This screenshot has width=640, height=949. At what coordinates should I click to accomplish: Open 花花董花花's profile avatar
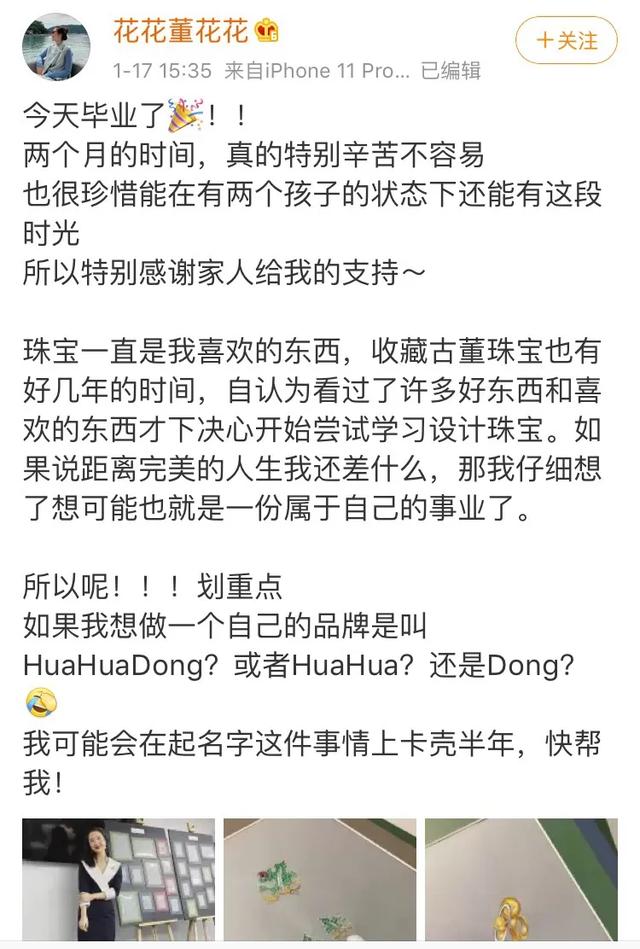click(56, 47)
